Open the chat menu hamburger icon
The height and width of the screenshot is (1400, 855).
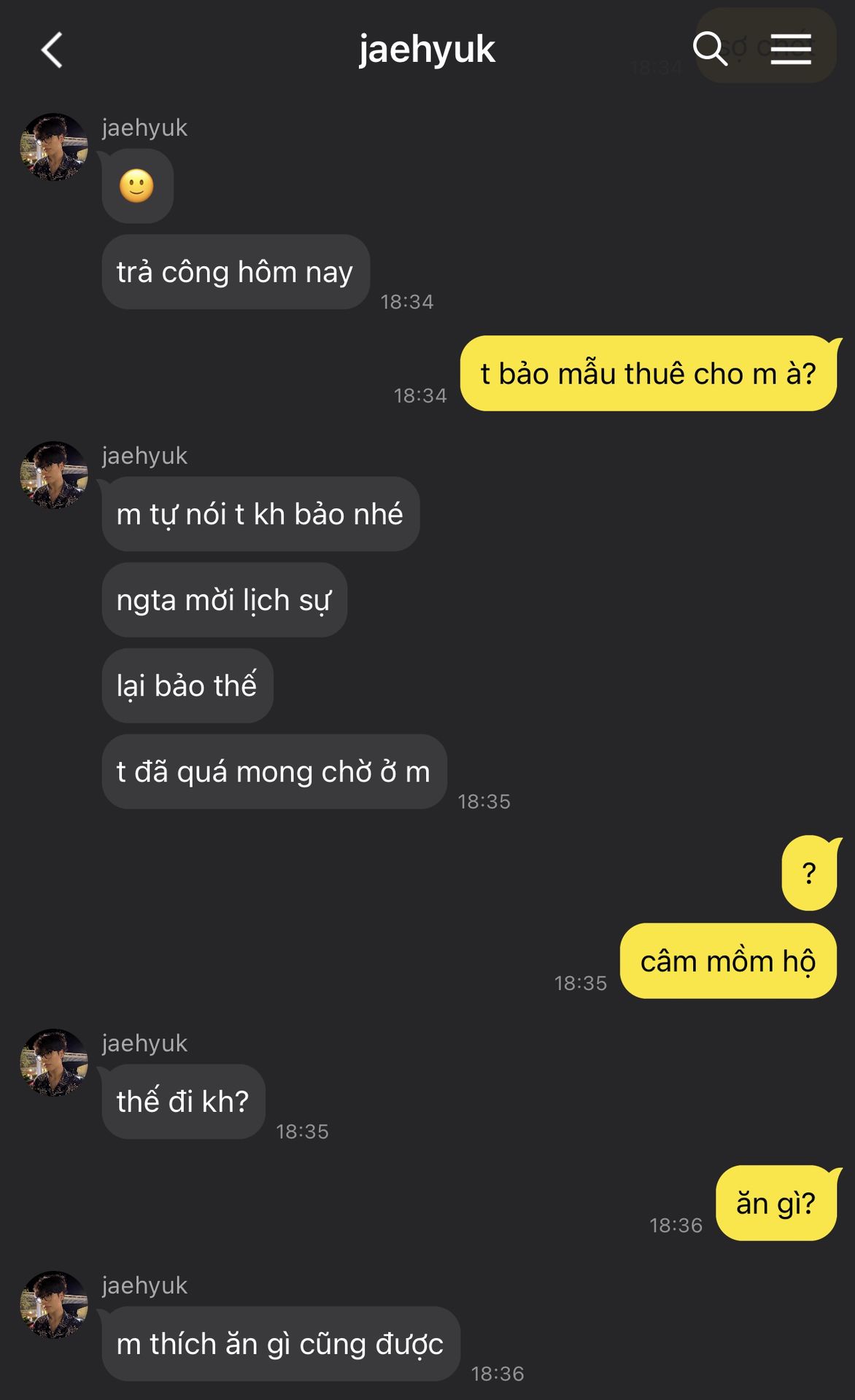click(x=791, y=49)
